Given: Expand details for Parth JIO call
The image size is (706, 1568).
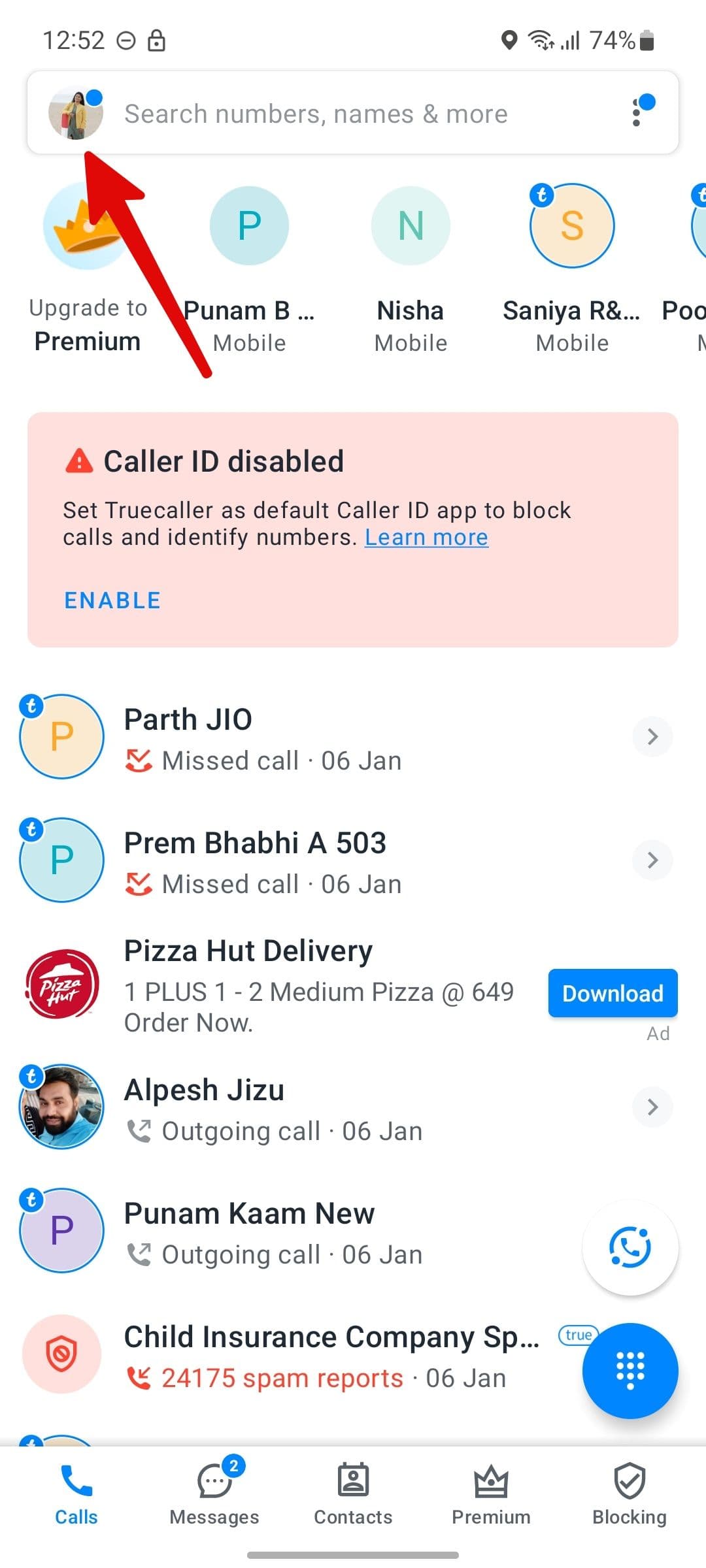Looking at the screenshot, I should point(652,736).
